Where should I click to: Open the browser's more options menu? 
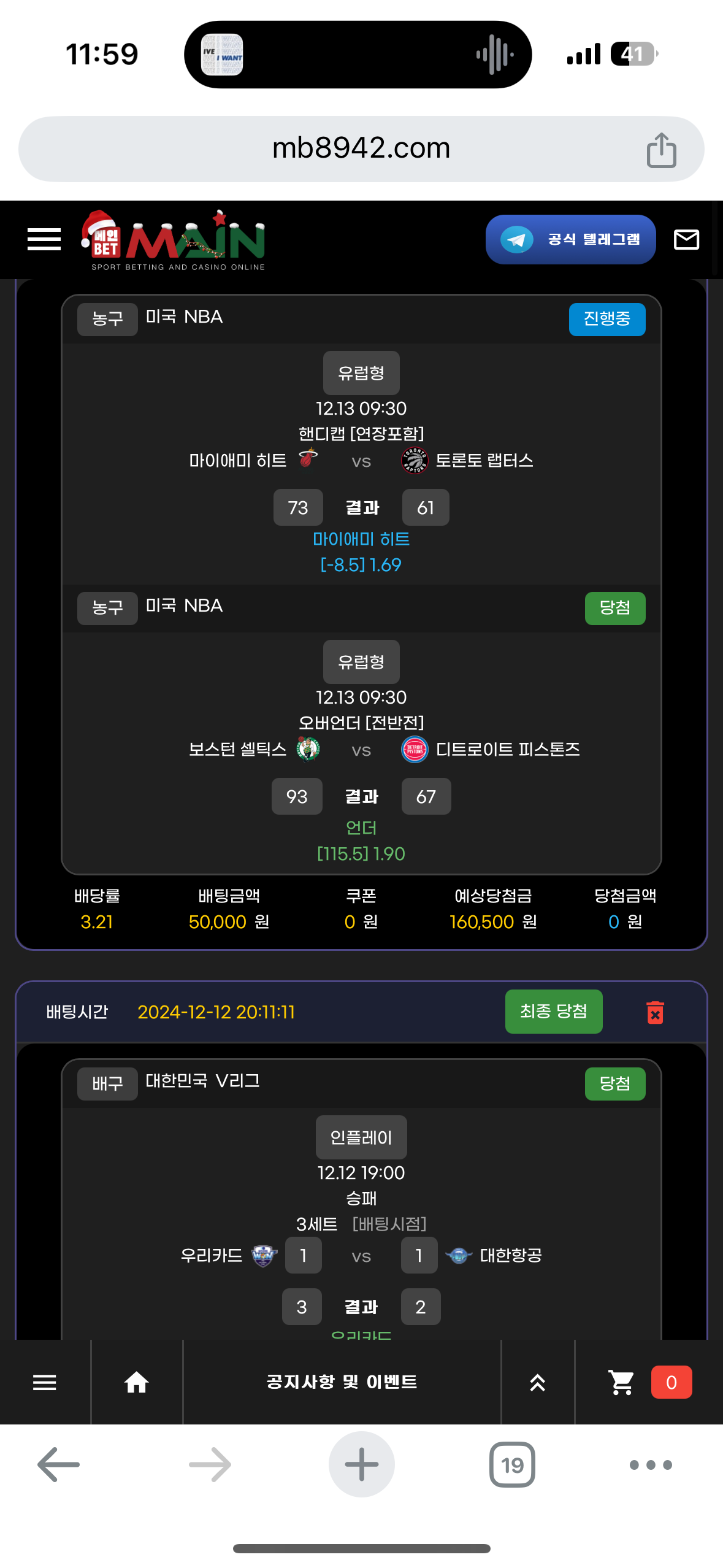click(650, 1464)
